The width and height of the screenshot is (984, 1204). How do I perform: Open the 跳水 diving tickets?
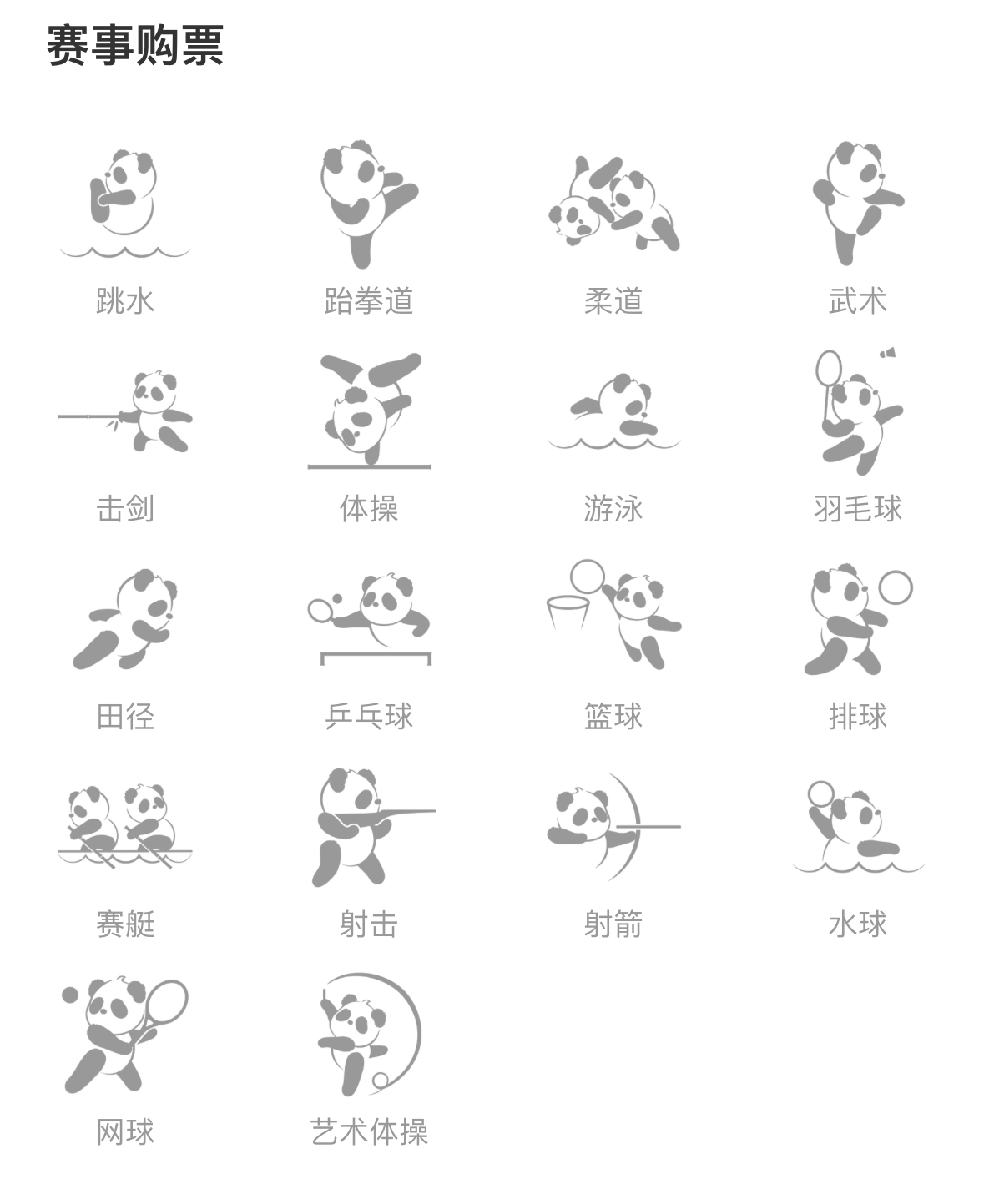click(124, 205)
